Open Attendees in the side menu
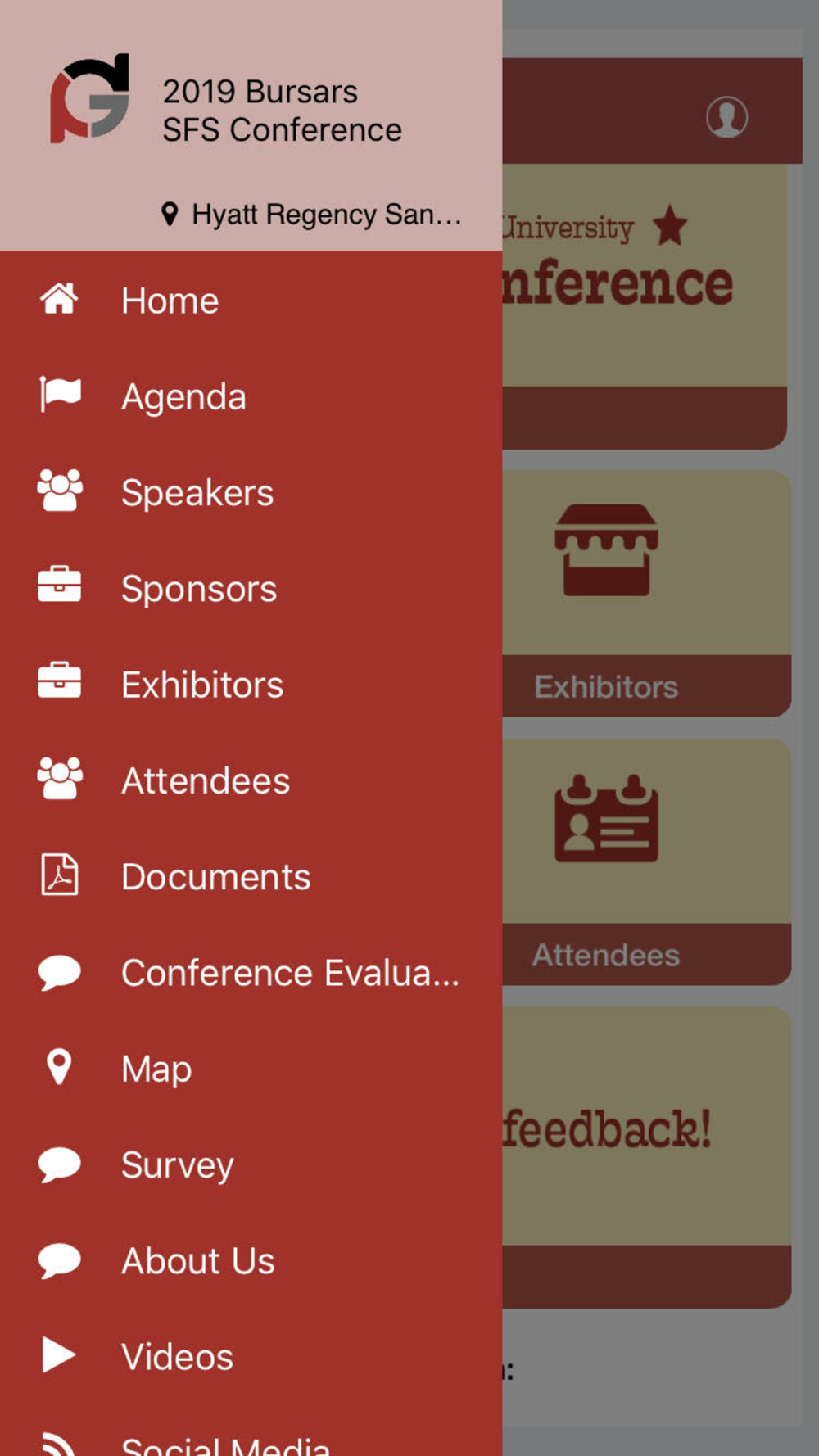819x1456 pixels. click(251, 780)
